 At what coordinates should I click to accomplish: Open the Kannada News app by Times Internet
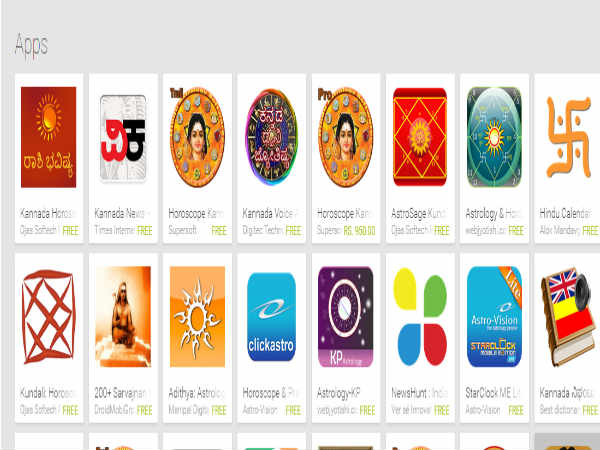click(x=123, y=140)
